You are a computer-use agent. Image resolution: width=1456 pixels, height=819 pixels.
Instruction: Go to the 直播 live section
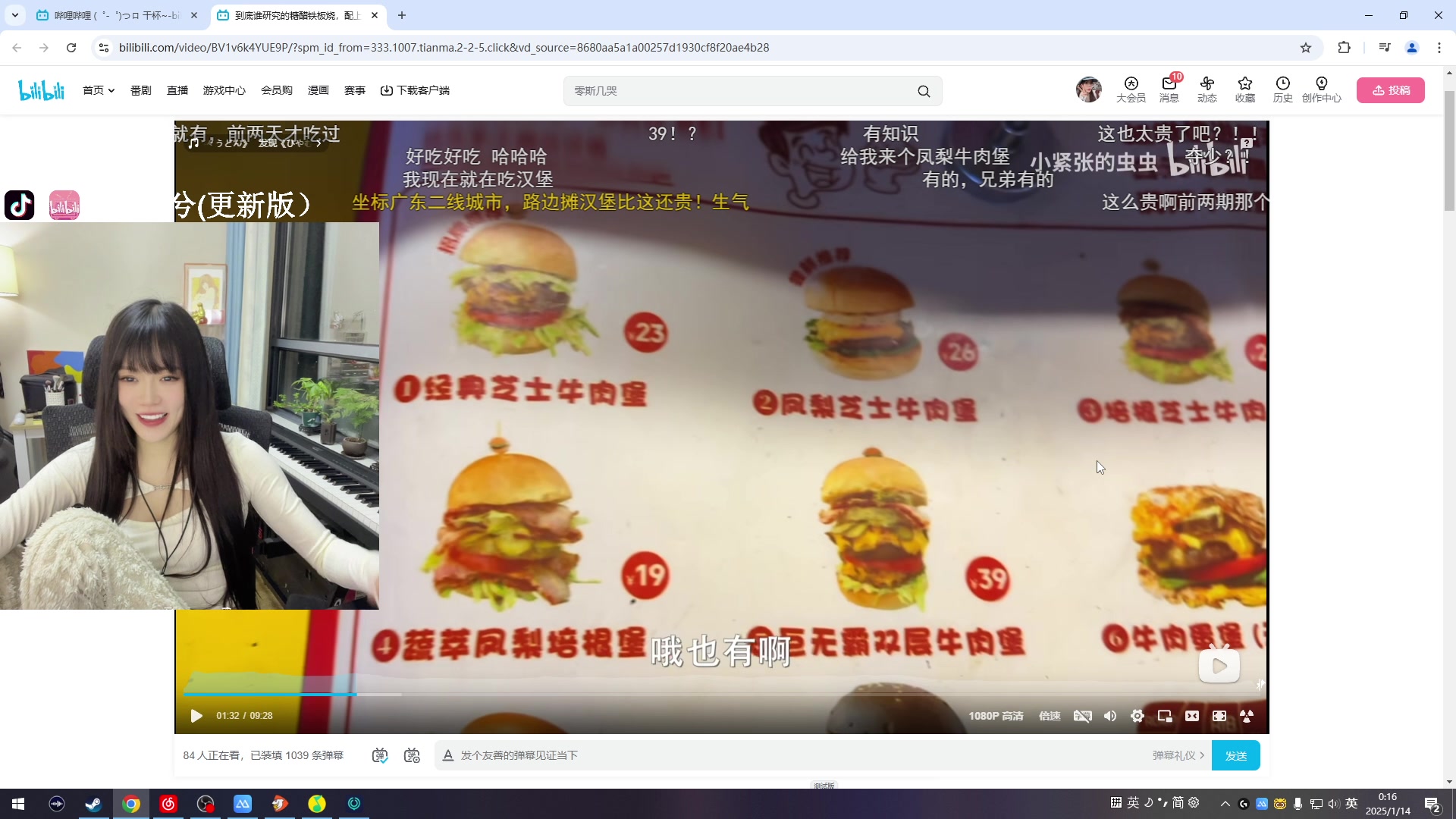point(177,90)
